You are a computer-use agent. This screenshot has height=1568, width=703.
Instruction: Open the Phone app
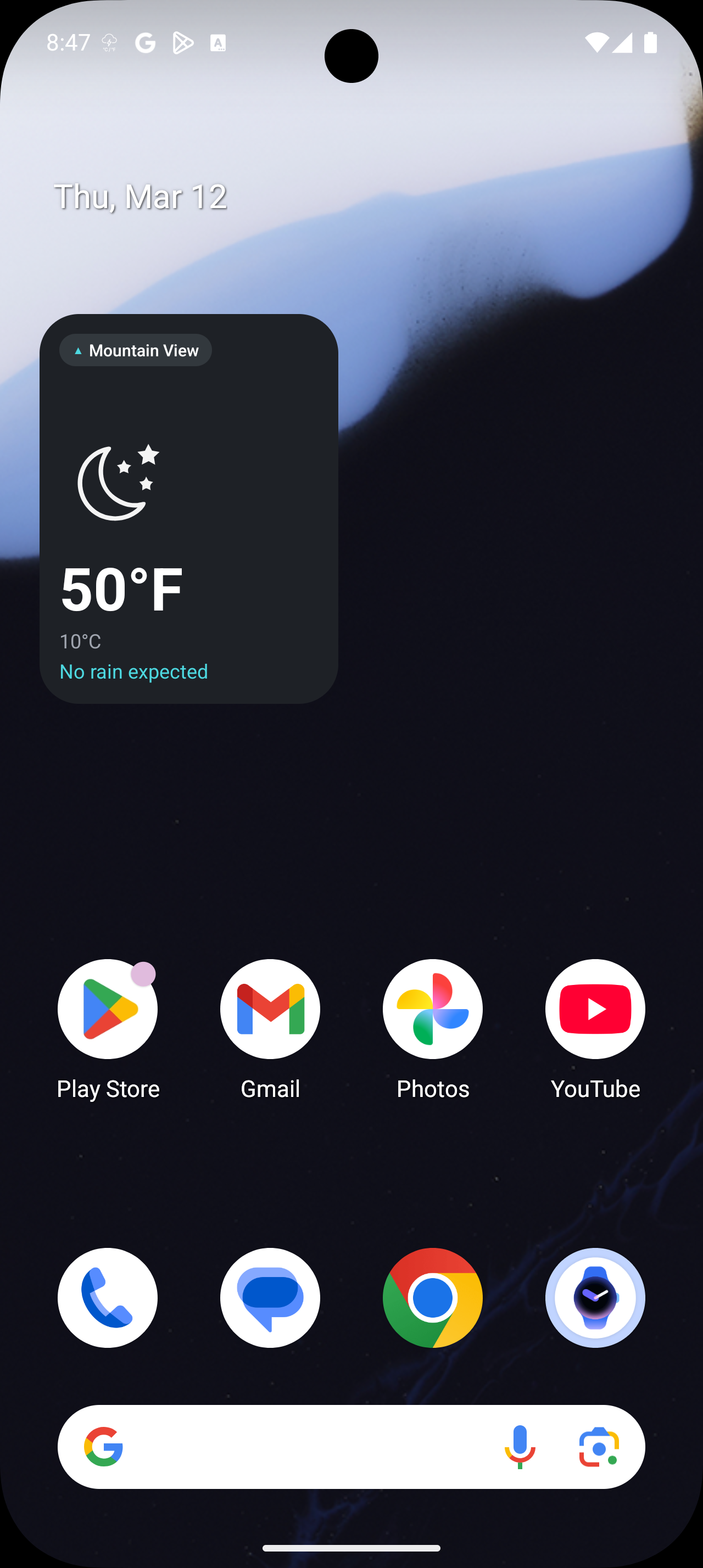[107, 1298]
